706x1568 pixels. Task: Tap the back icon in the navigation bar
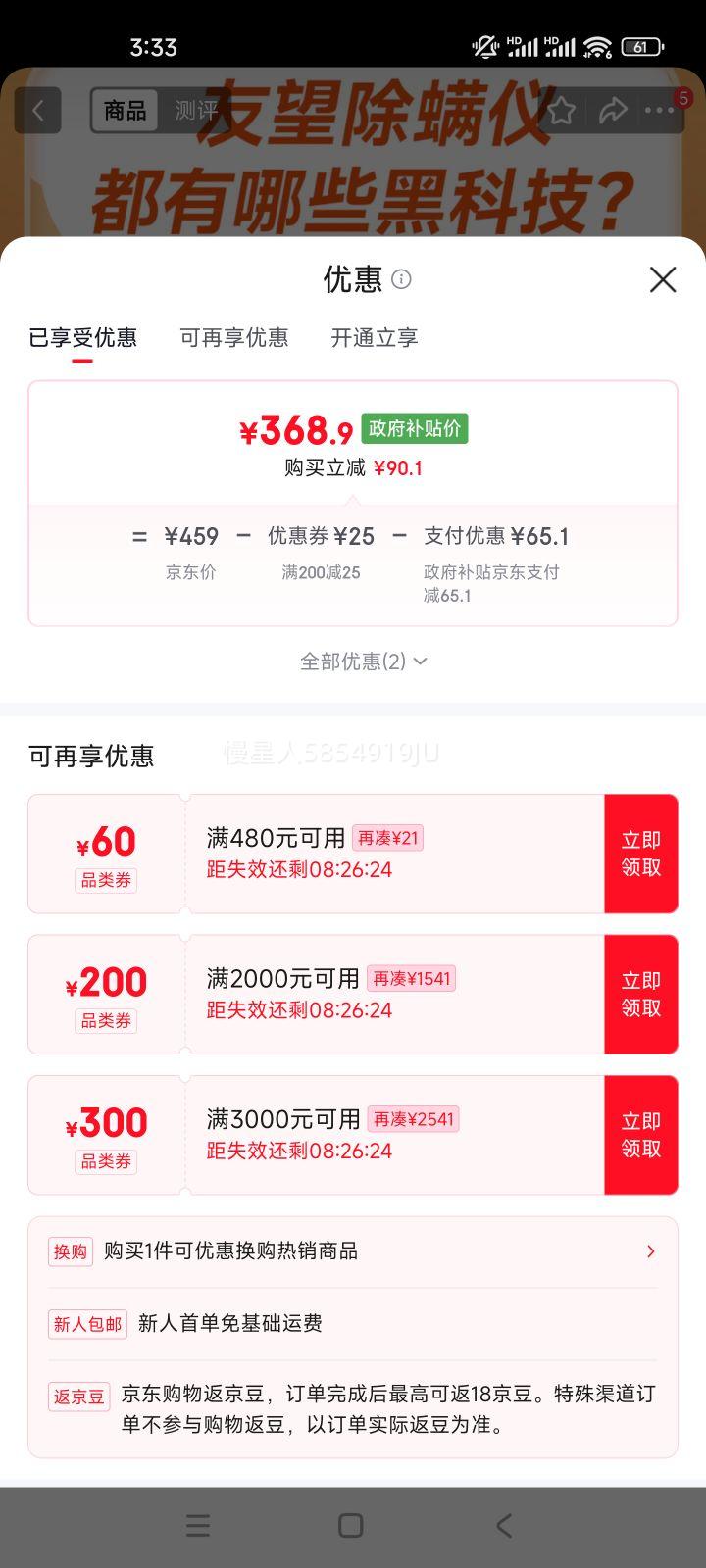[503, 1525]
